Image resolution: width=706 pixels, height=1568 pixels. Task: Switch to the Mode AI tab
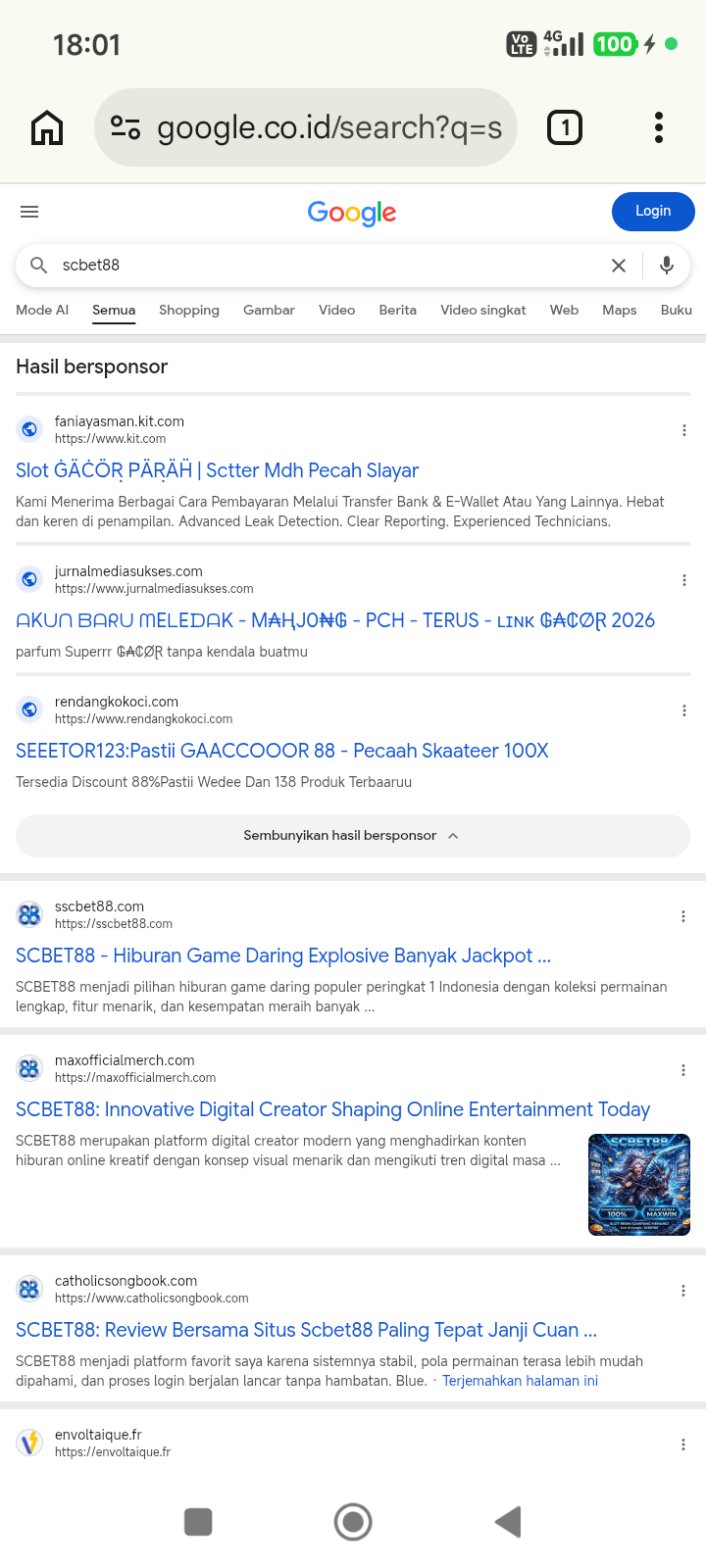pos(42,310)
